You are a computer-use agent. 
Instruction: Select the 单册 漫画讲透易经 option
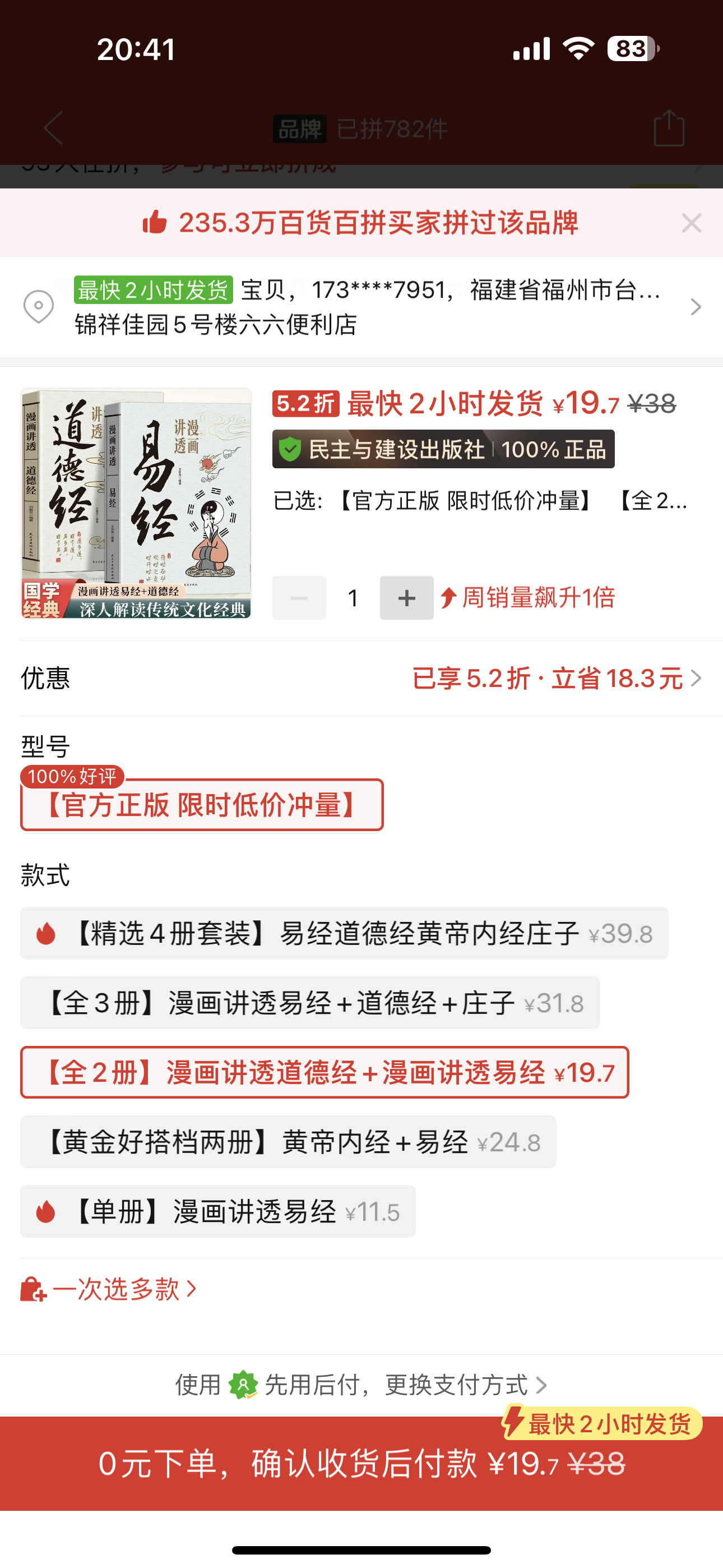click(x=218, y=1211)
